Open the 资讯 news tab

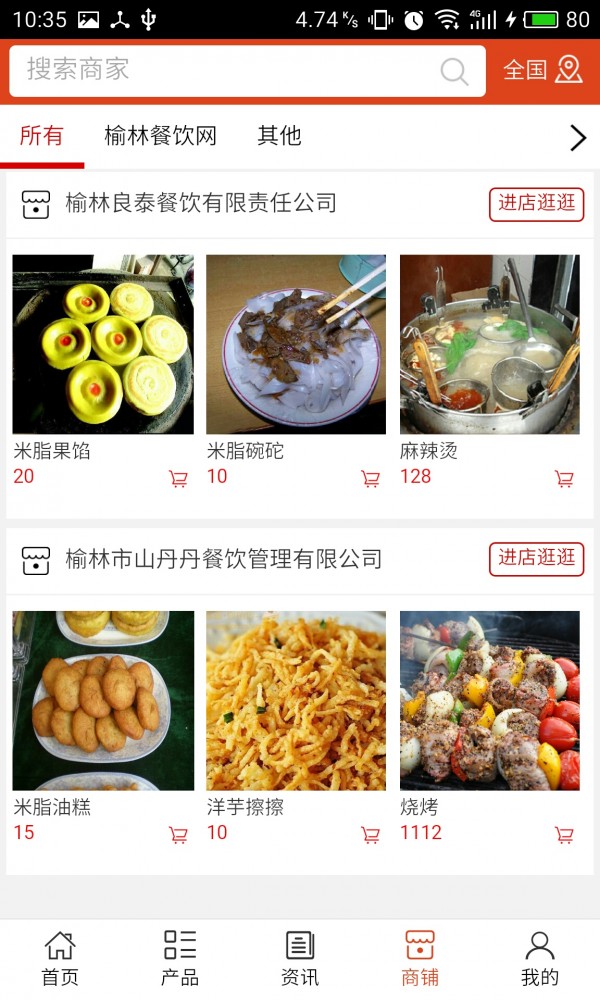coord(300,958)
